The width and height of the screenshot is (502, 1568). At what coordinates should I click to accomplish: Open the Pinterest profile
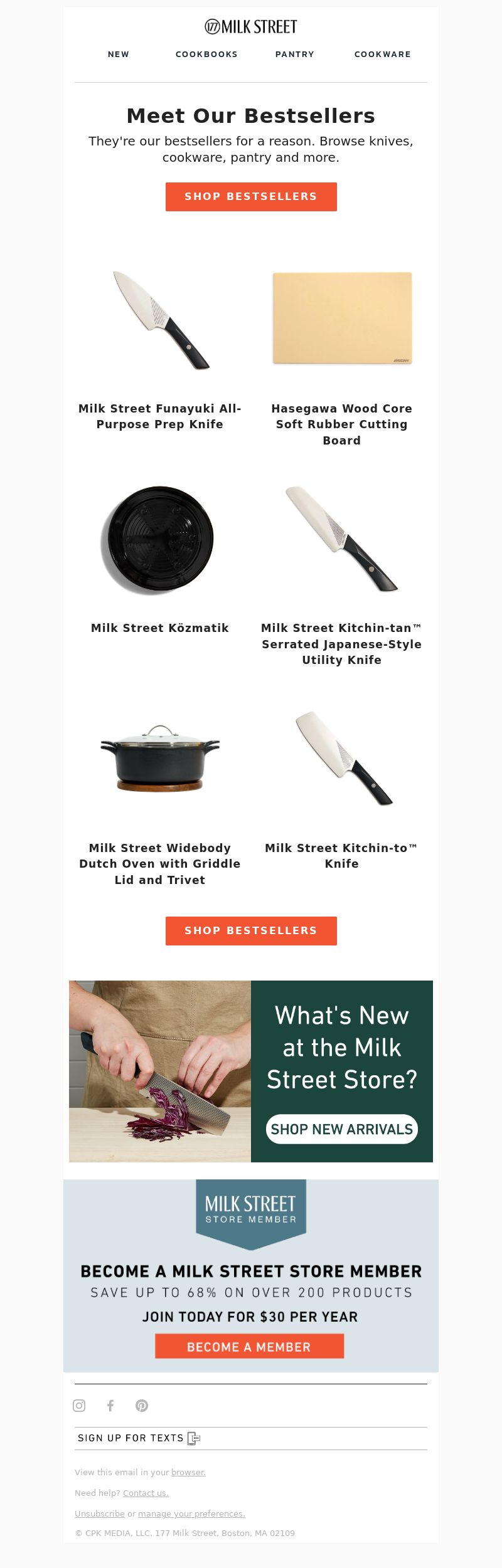coord(142,1406)
